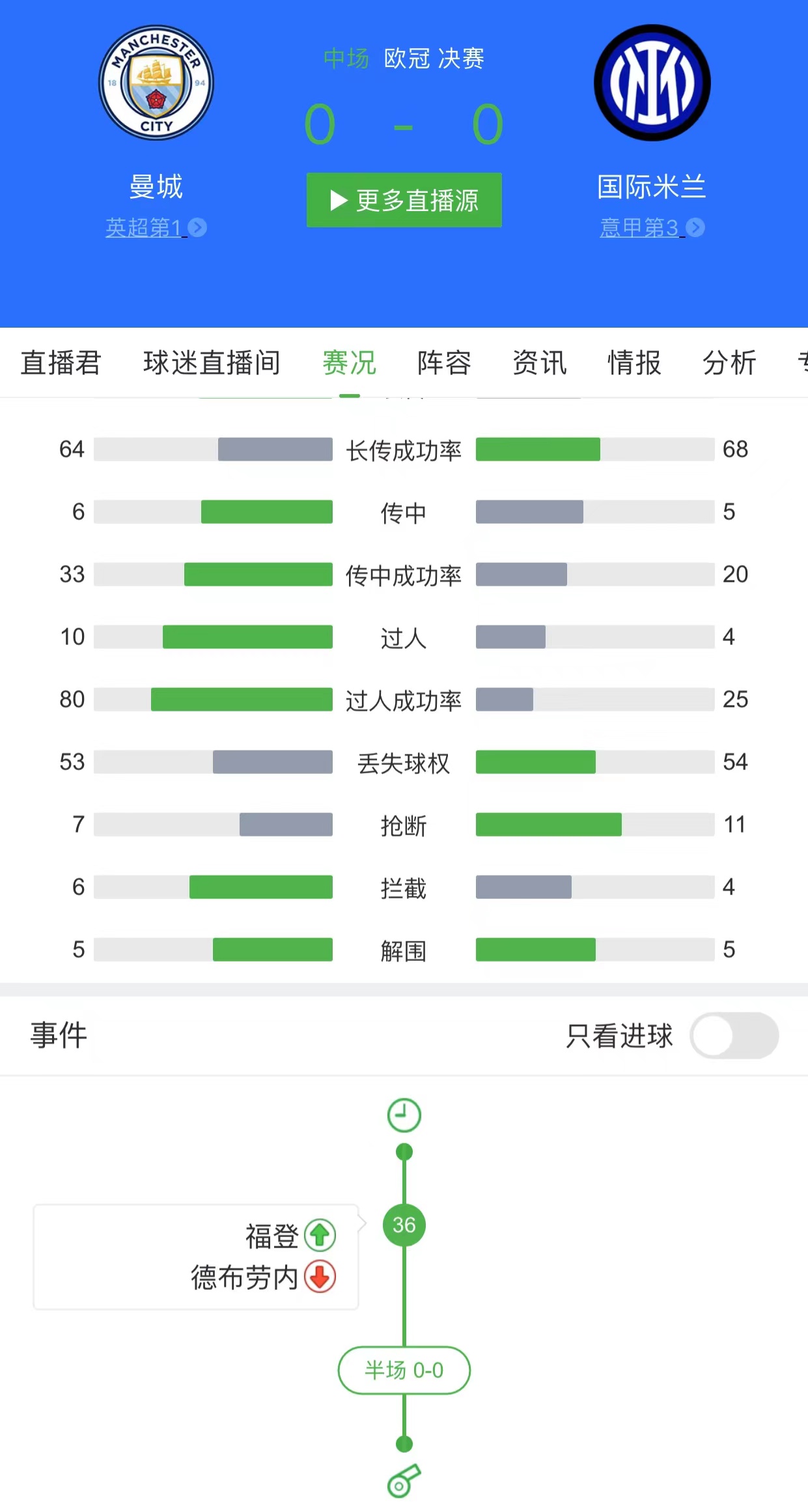Click the 更多直播源 live stream button
This screenshot has width=808, height=1512.
[x=404, y=201]
